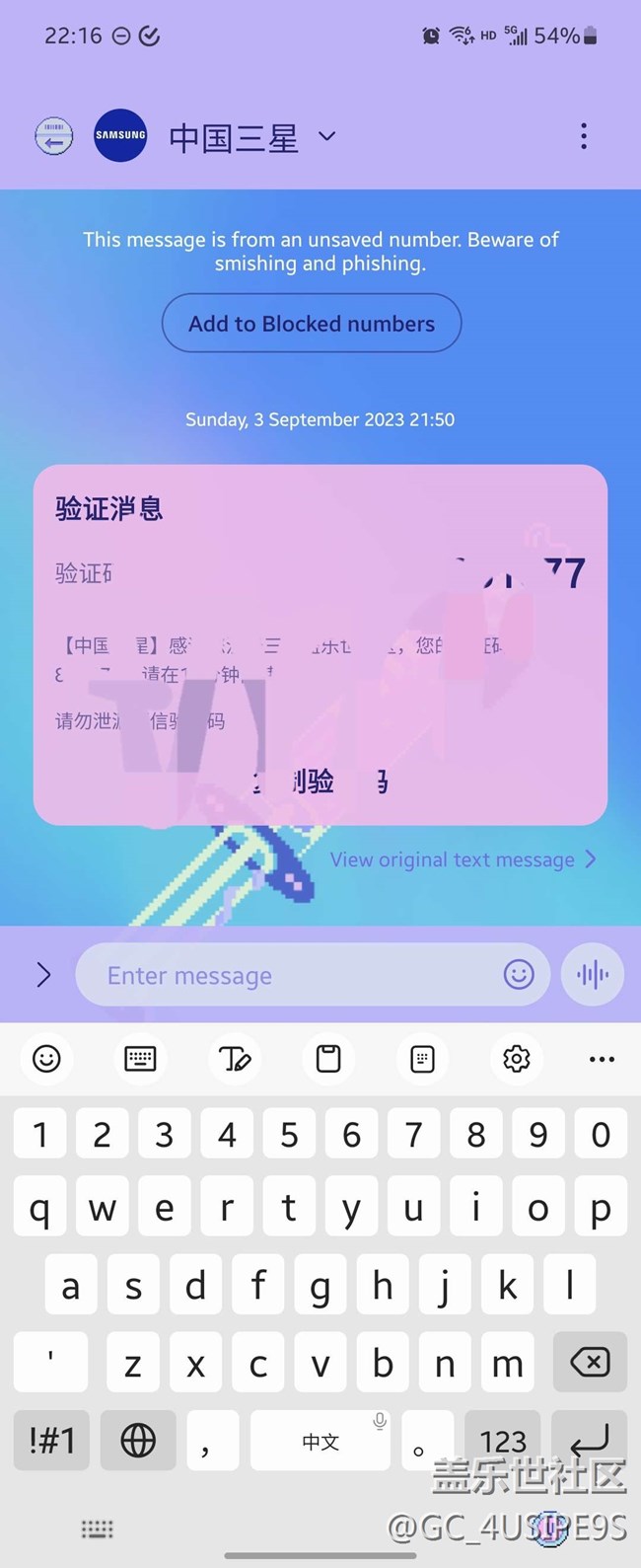The width and height of the screenshot is (641, 1568).
Task: Open the sticker smiley in message field
Action: [519, 975]
